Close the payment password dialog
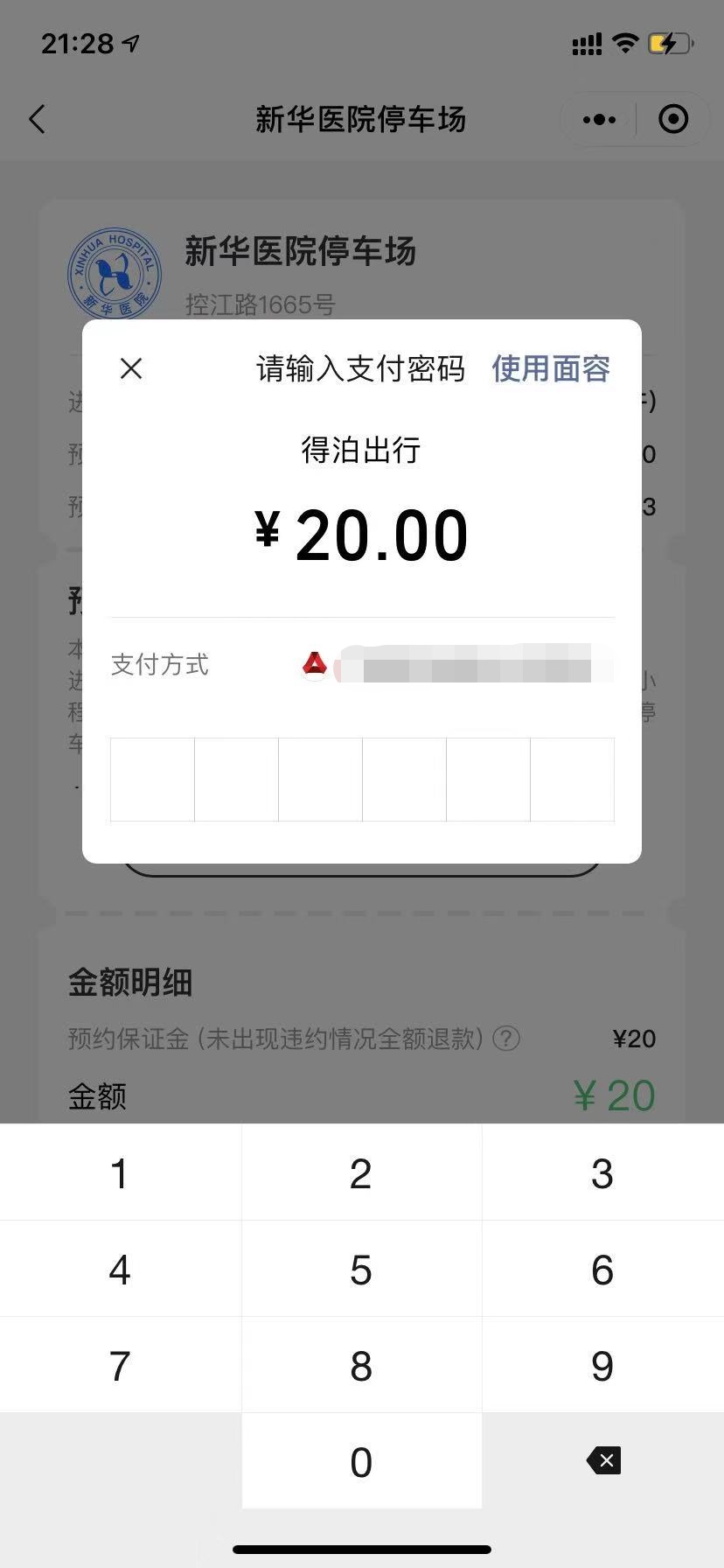The height and width of the screenshot is (1568, 724). coord(131,368)
